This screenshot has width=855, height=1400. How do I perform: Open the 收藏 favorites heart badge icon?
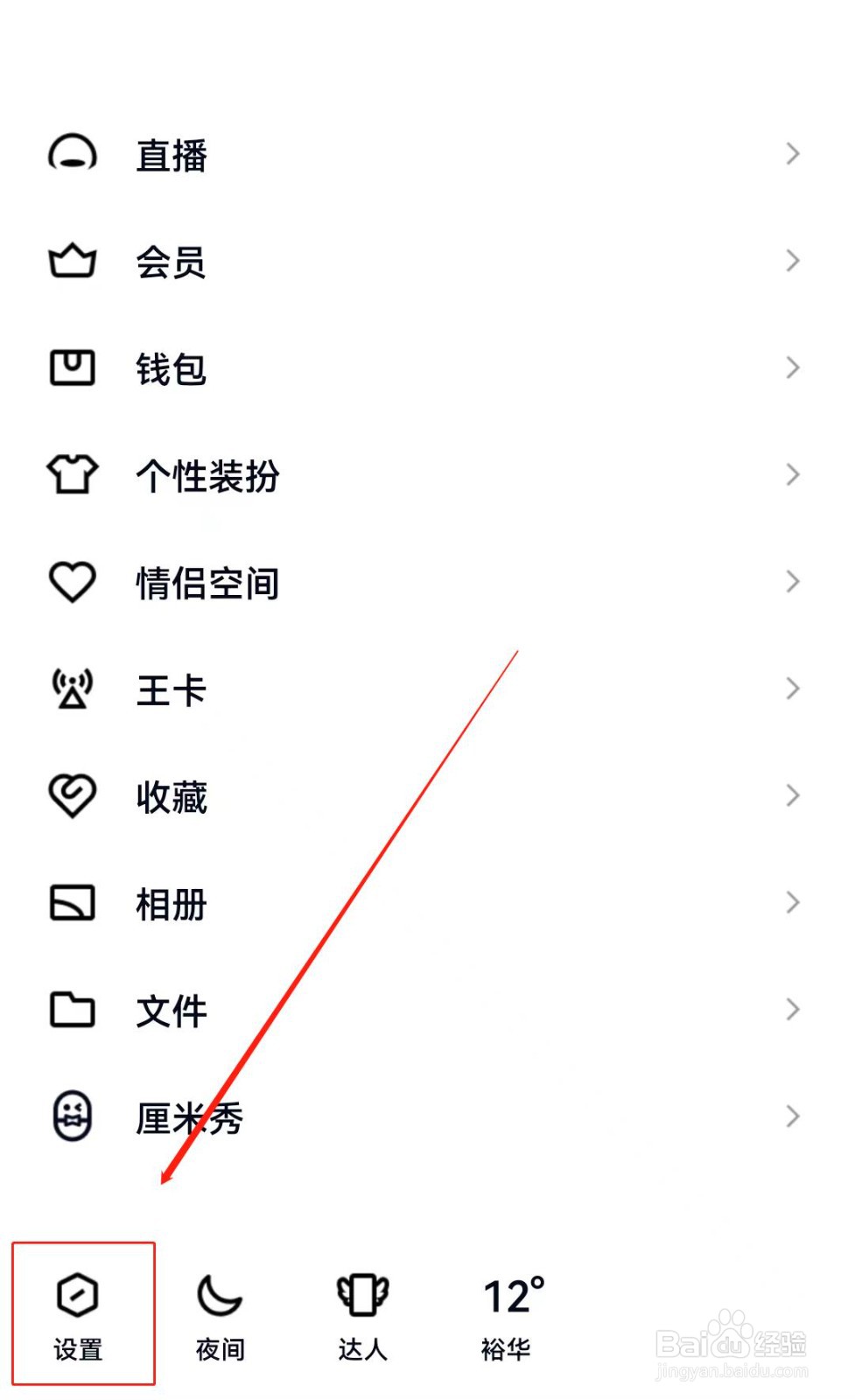72,796
